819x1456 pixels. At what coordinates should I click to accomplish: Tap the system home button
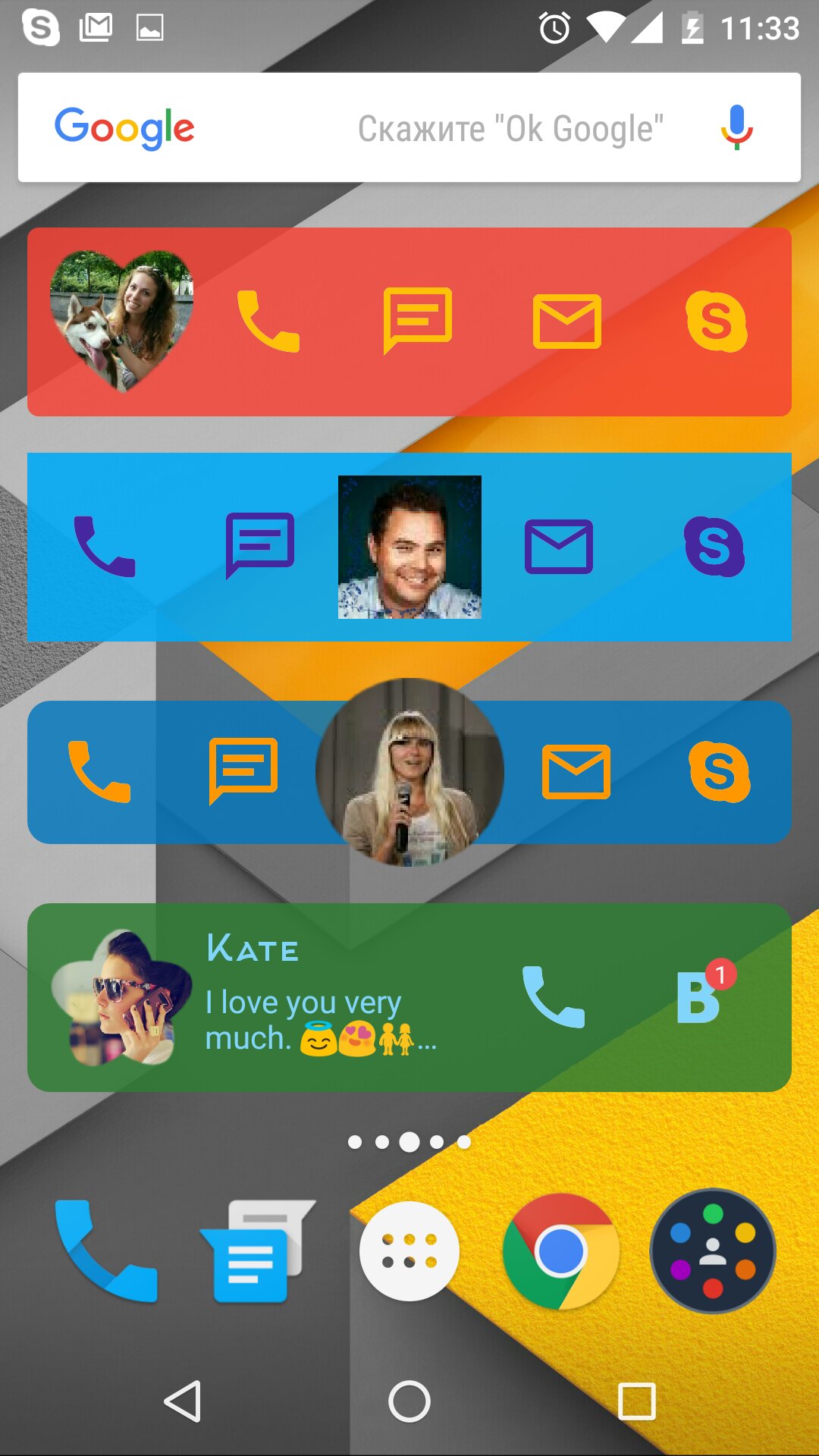coord(409,1401)
